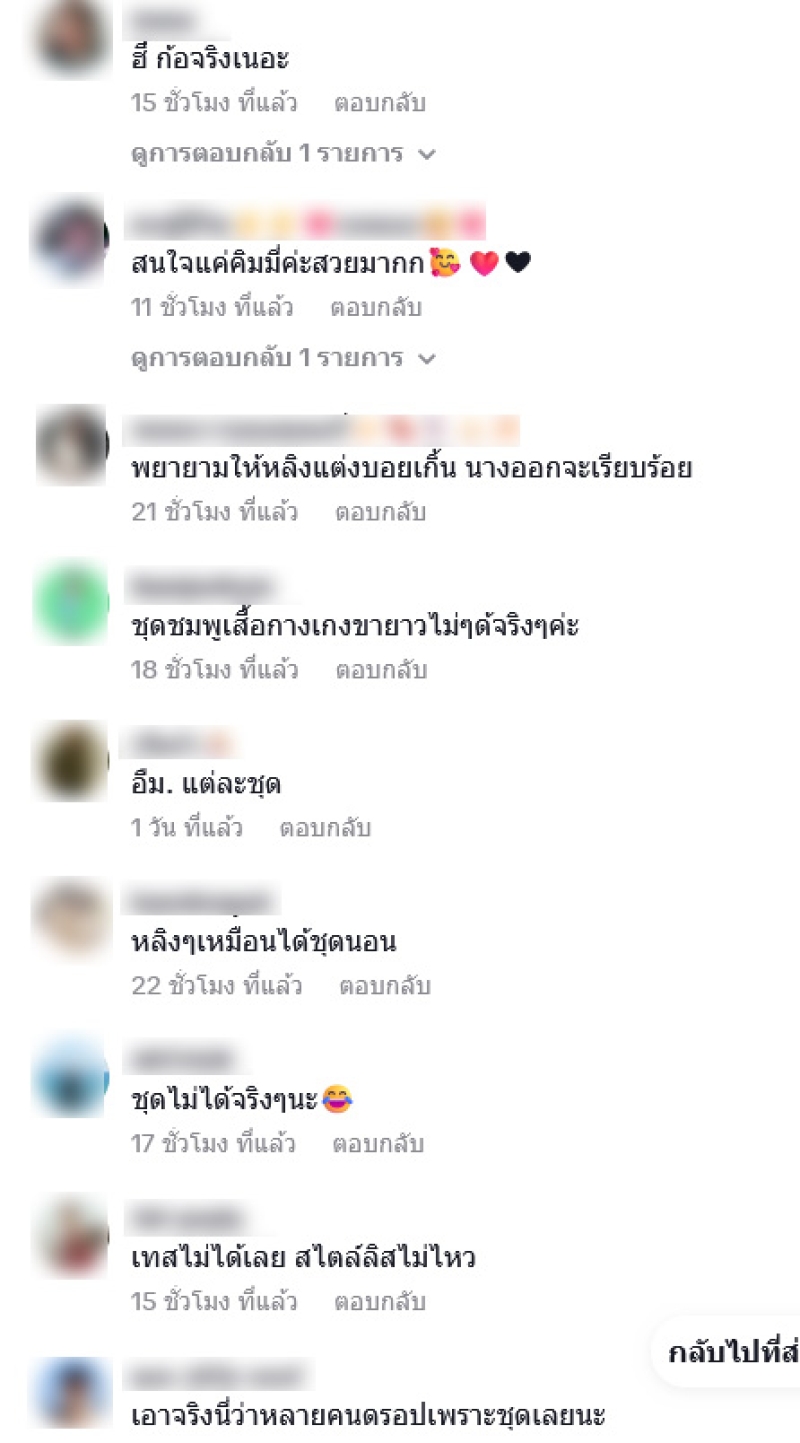
Task: Open profile picture beside 'หลิงๆเหมือนได้ชุดนอน'
Action: pyautogui.click(x=70, y=916)
